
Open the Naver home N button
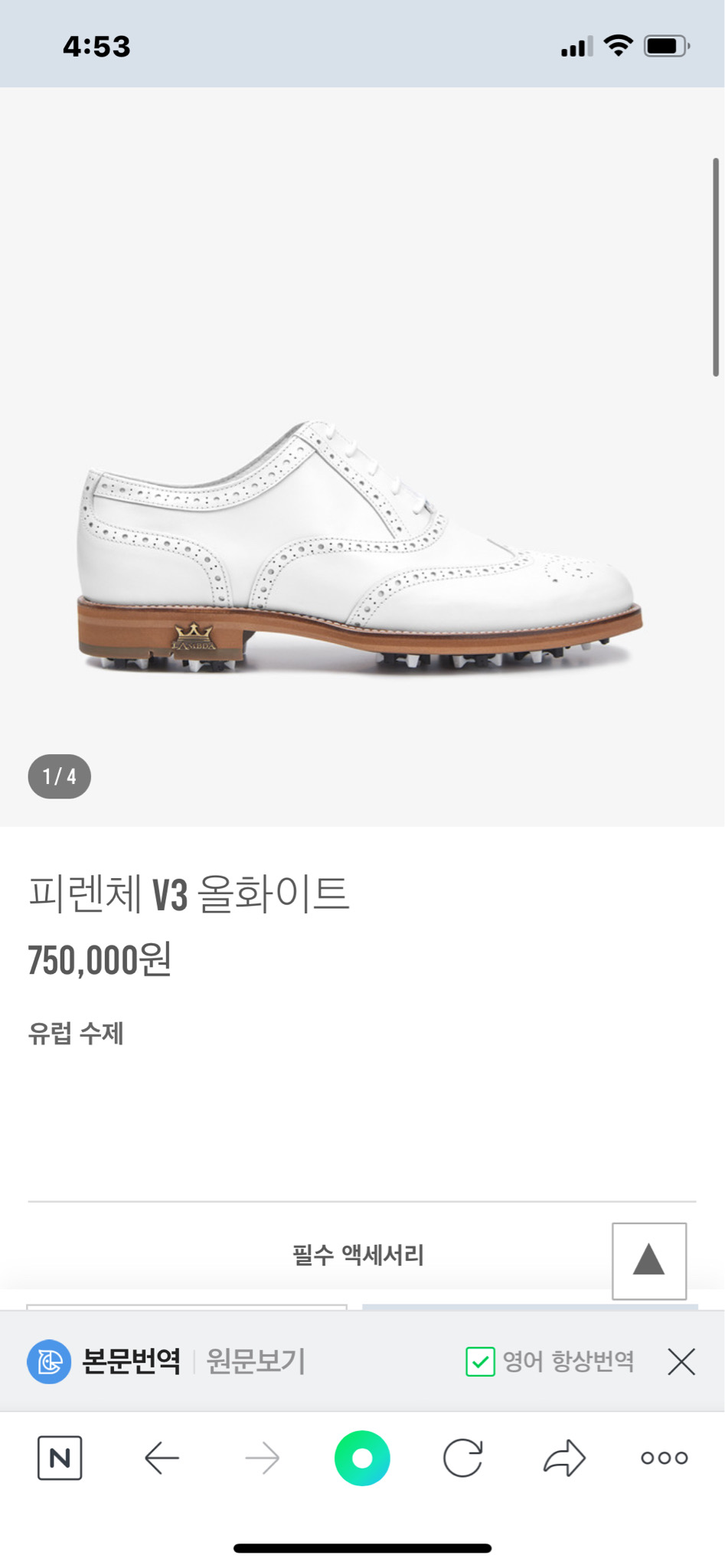click(60, 1458)
